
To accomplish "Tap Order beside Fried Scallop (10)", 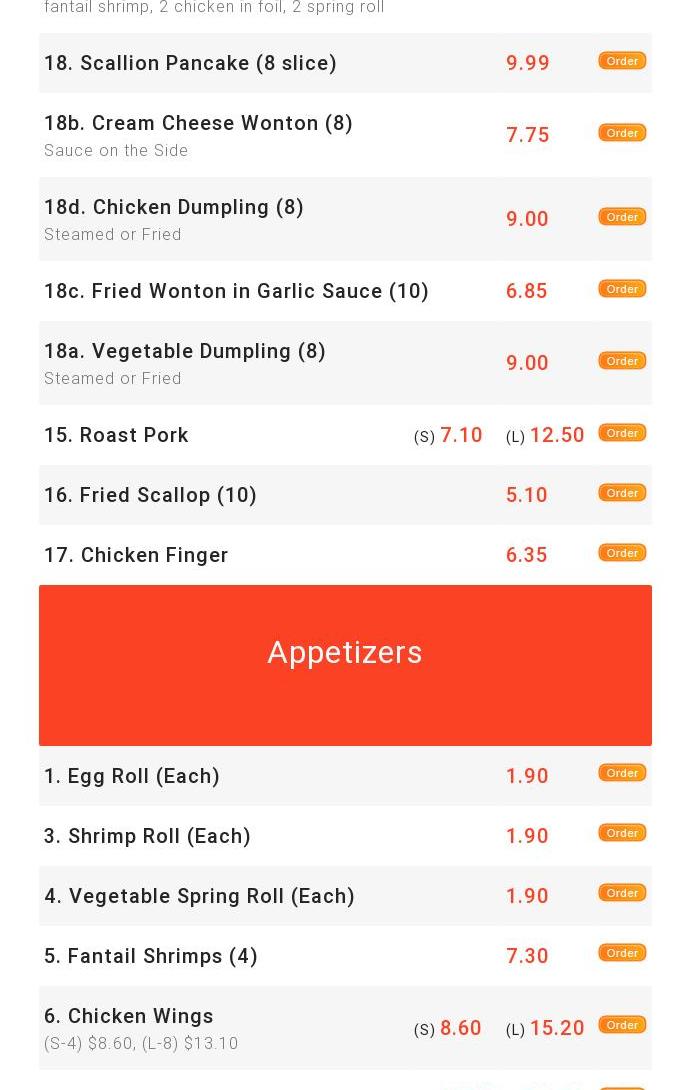I will pos(622,493).
